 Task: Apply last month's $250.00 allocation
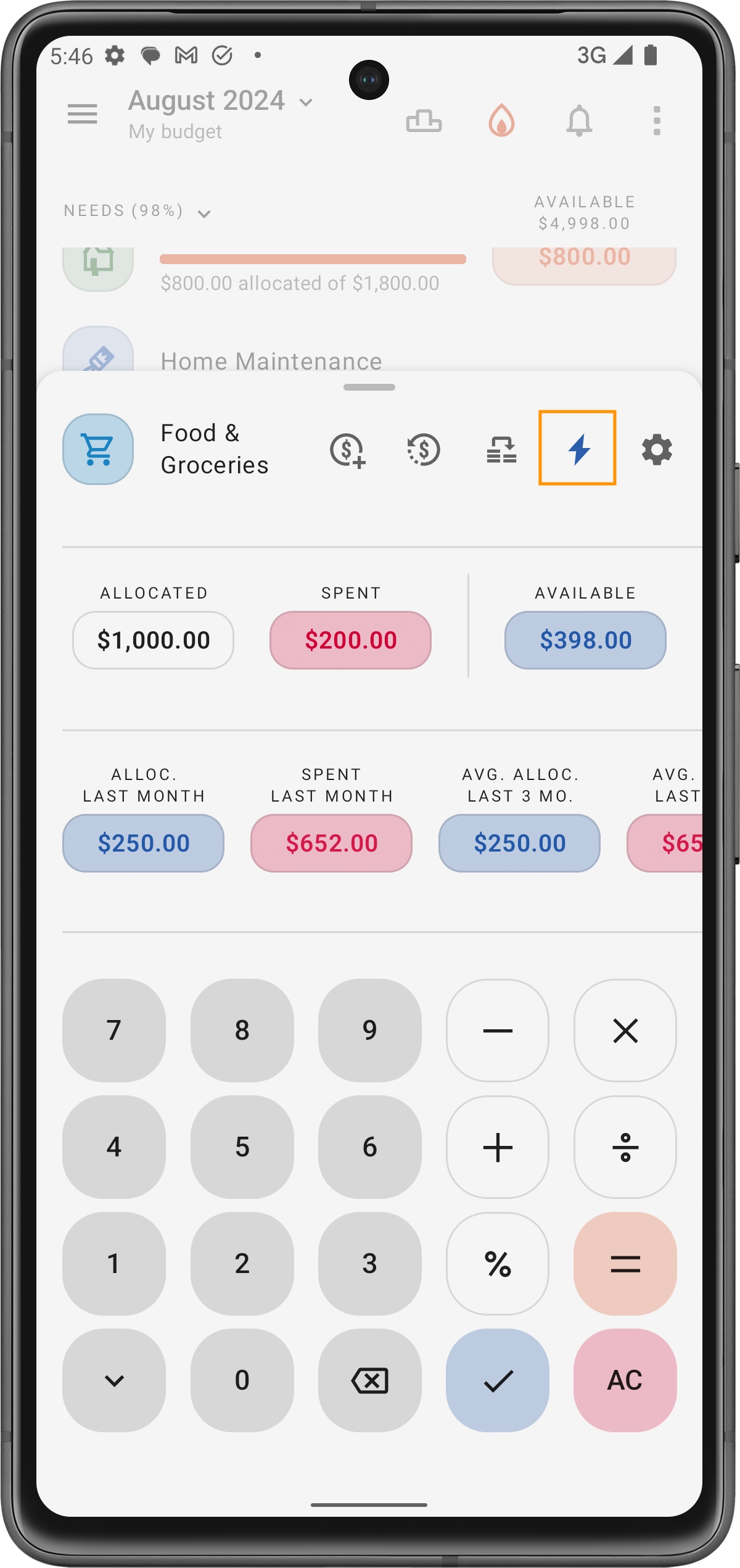click(x=143, y=843)
